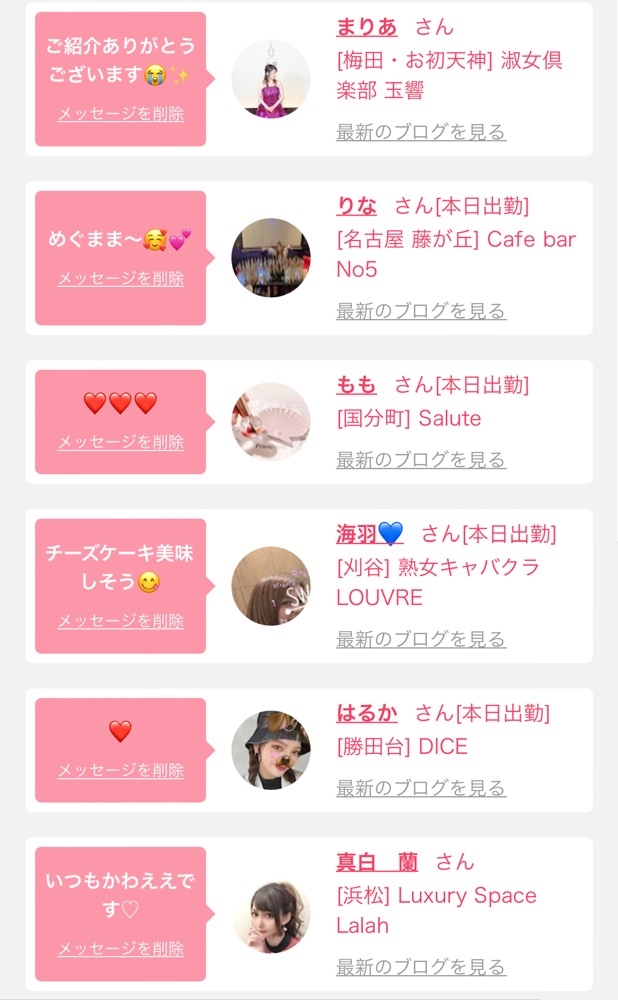This screenshot has width=618, height=1000.
Task: View りな's latest blog
Action: (421, 311)
